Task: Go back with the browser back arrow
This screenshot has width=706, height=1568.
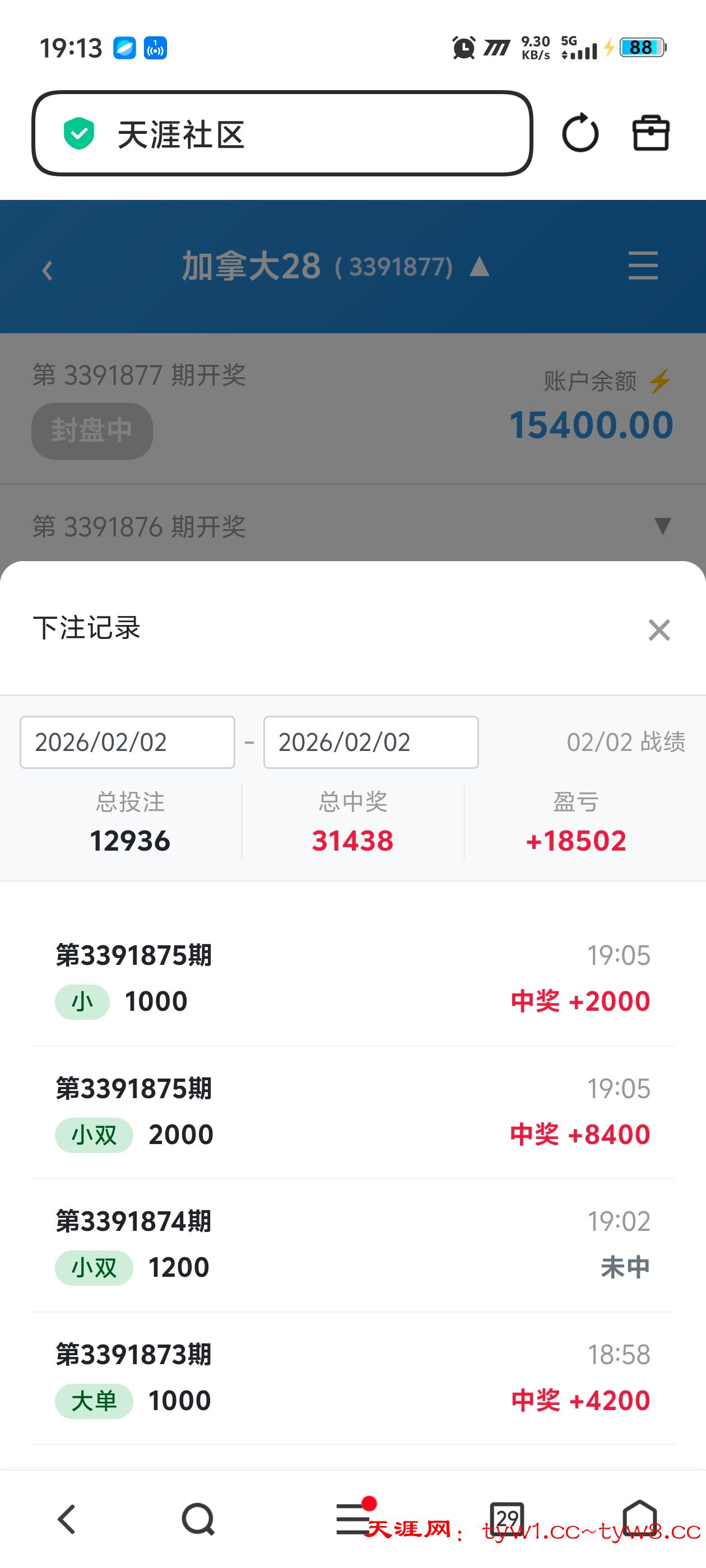Action: click(x=66, y=1519)
